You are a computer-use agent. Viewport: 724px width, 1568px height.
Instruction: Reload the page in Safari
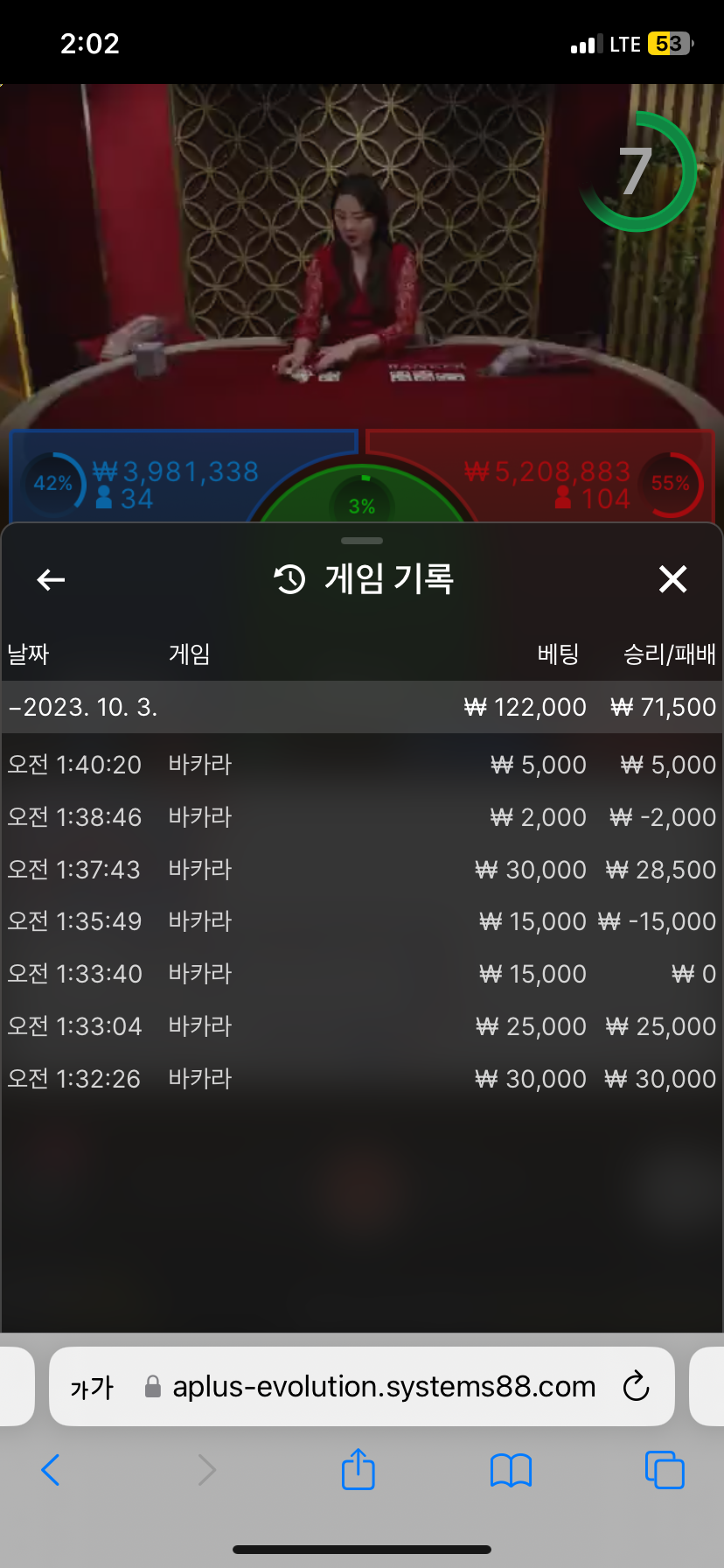[x=636, y=1386]
